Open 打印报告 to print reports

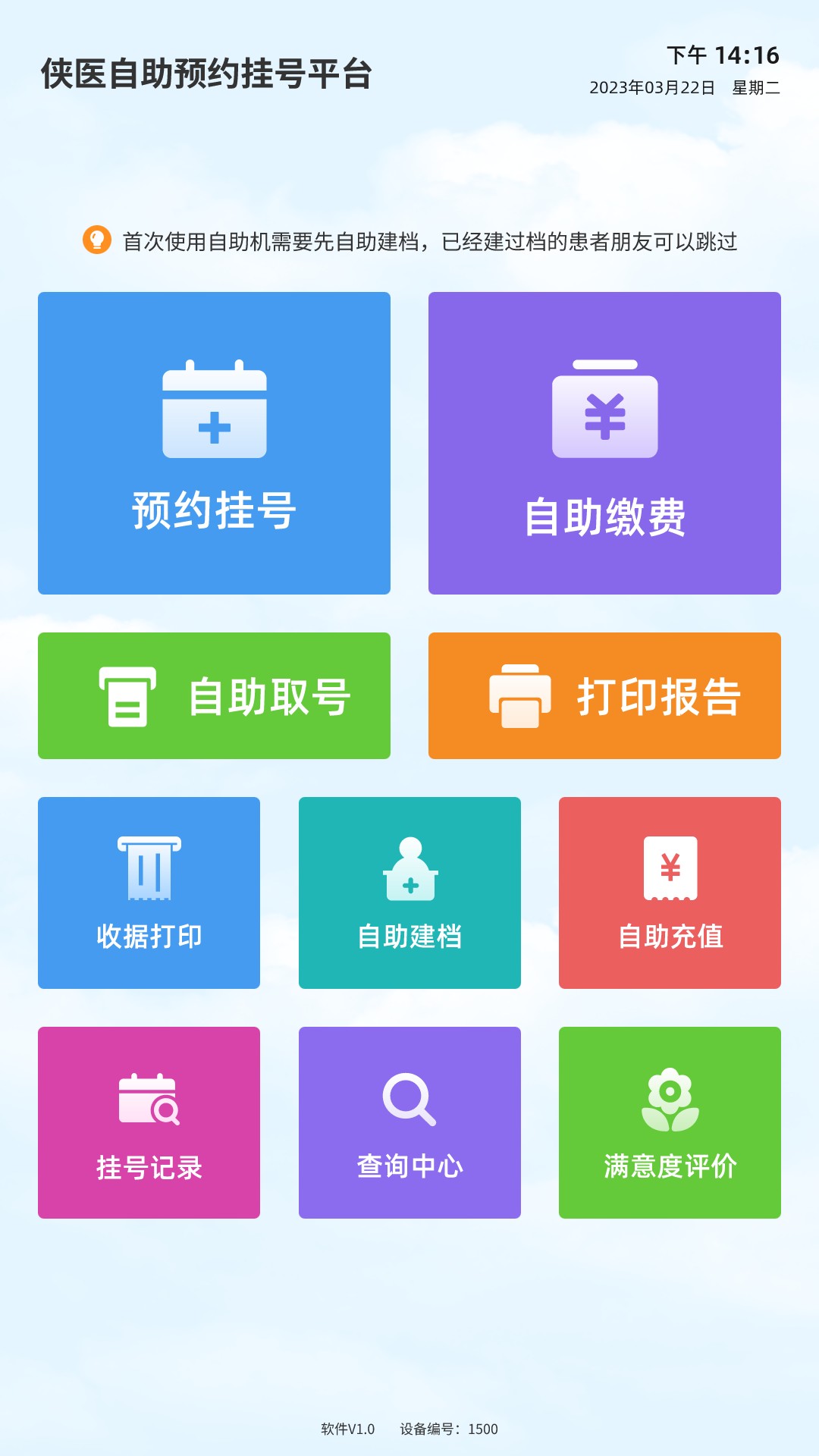coord(604,695)
